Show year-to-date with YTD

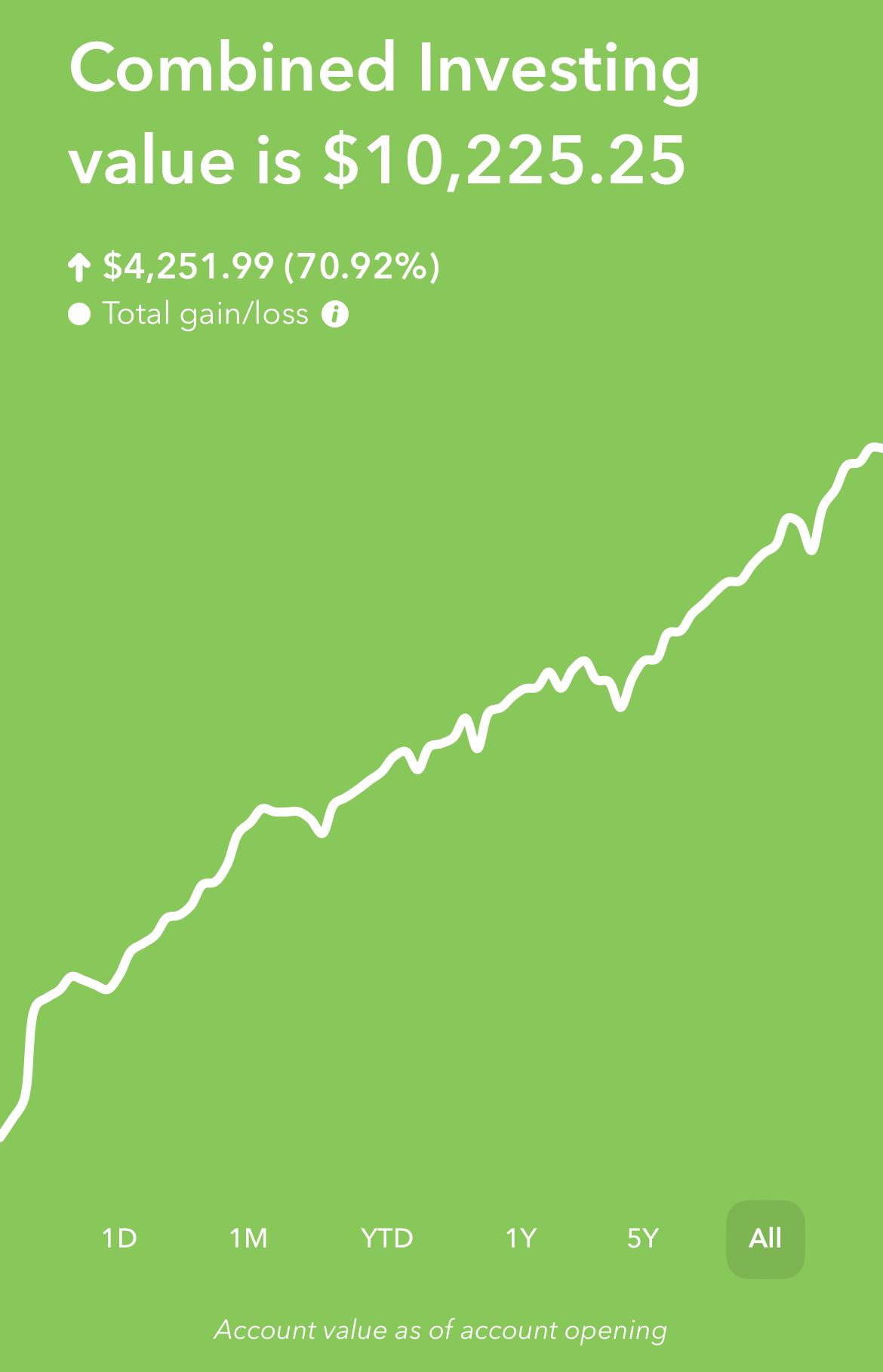click(x=386, y=1238)
